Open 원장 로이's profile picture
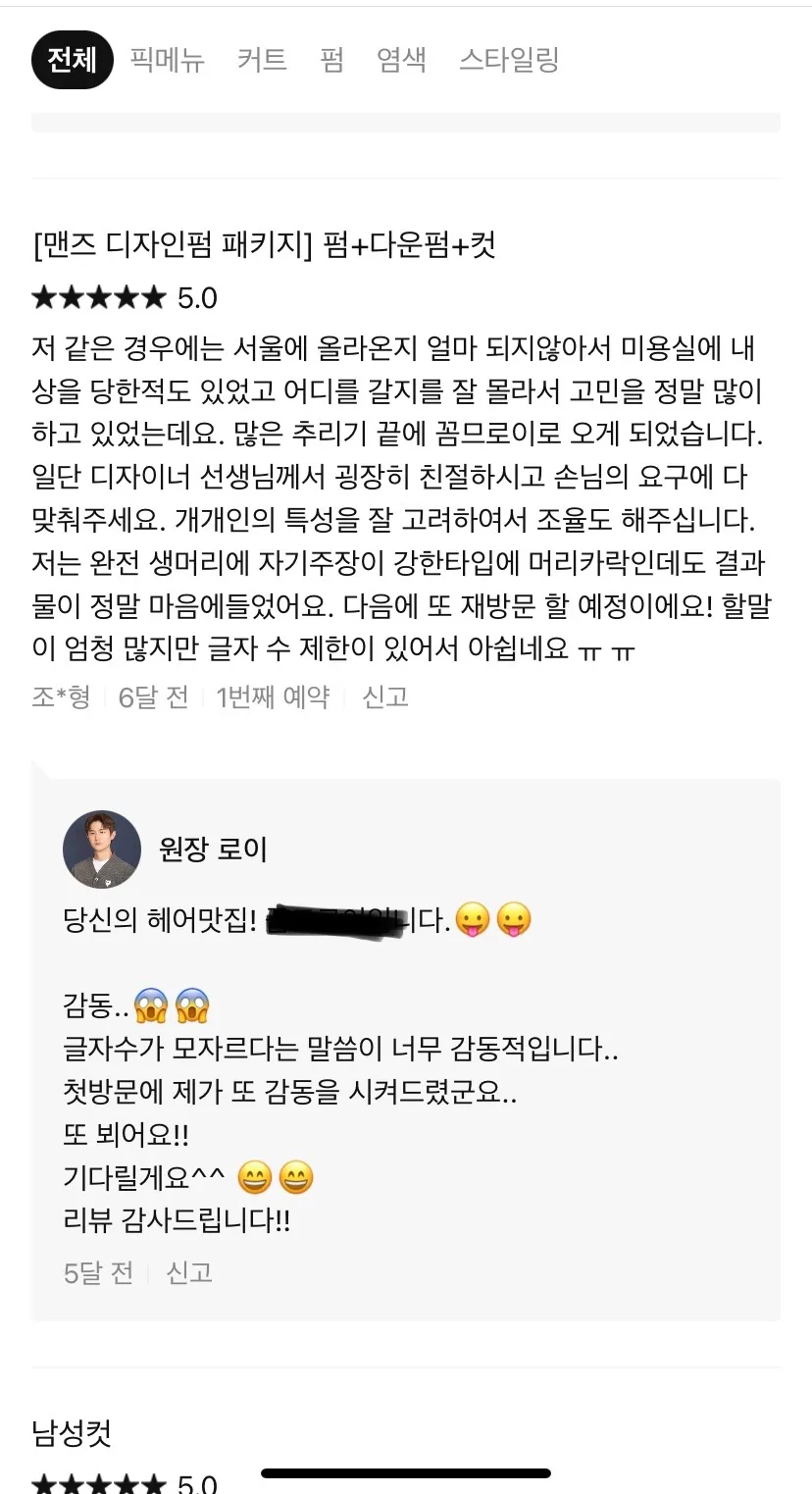The height and width of the screenshot is (1494, 812). pos(102,850)
